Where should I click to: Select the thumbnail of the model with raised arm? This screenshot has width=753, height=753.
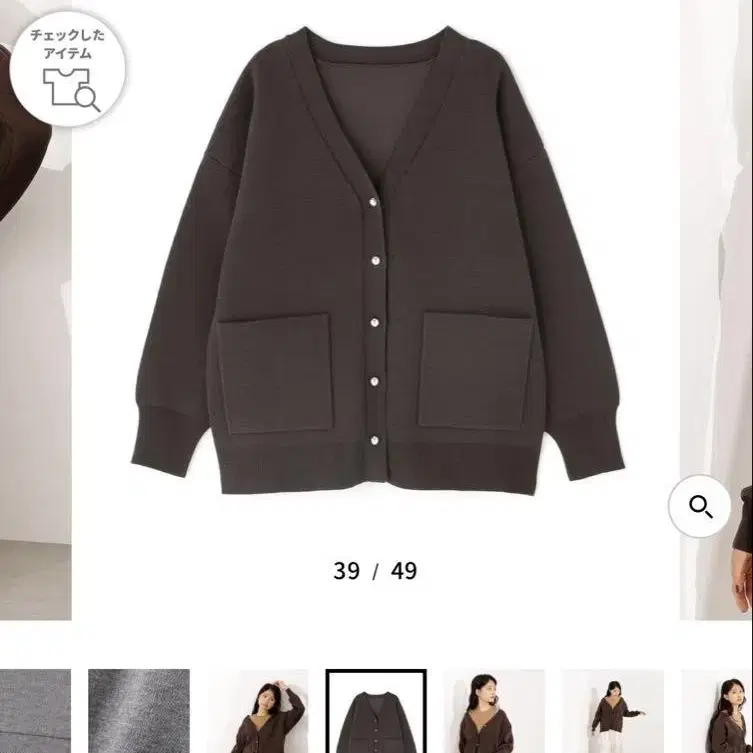coord(257,711)
